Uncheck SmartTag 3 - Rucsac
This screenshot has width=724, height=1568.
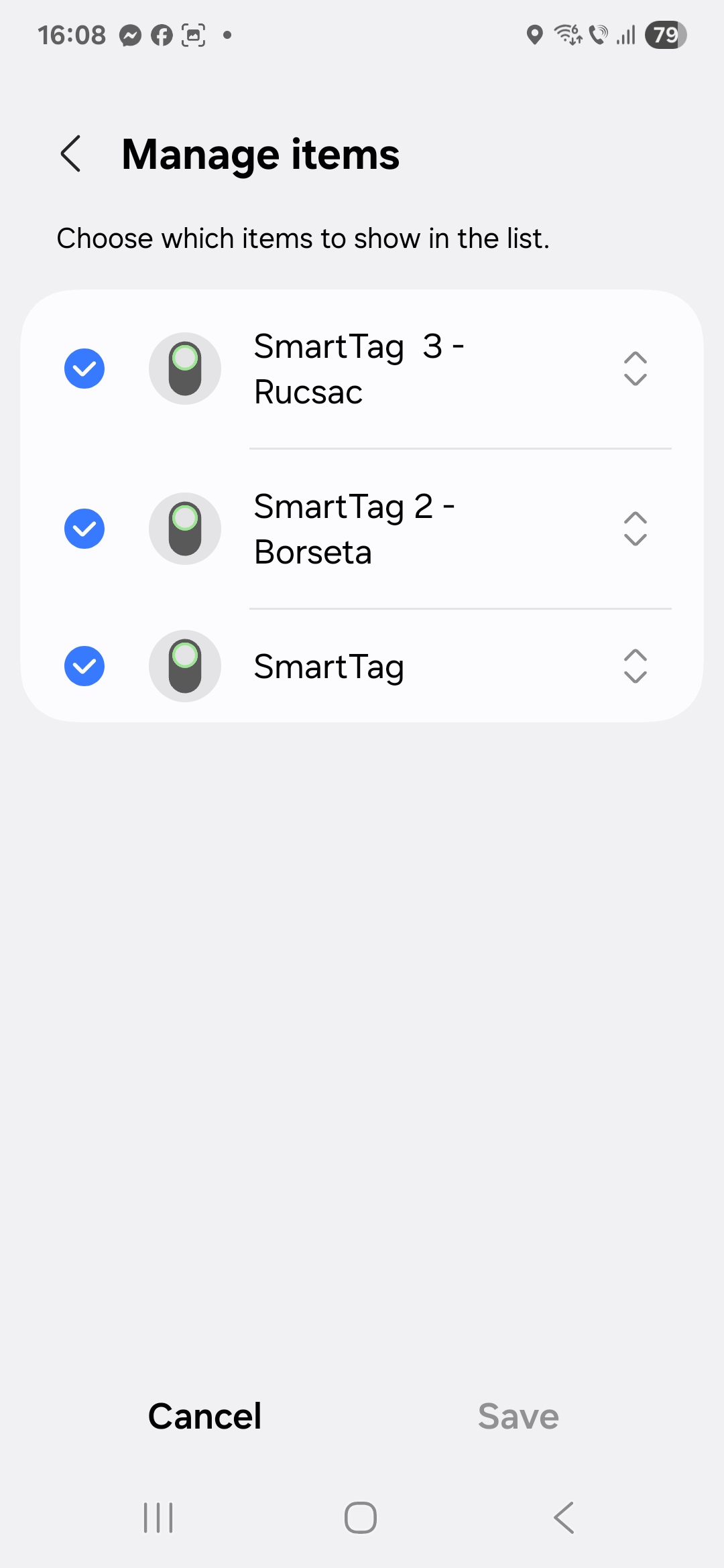pos(84,369)
